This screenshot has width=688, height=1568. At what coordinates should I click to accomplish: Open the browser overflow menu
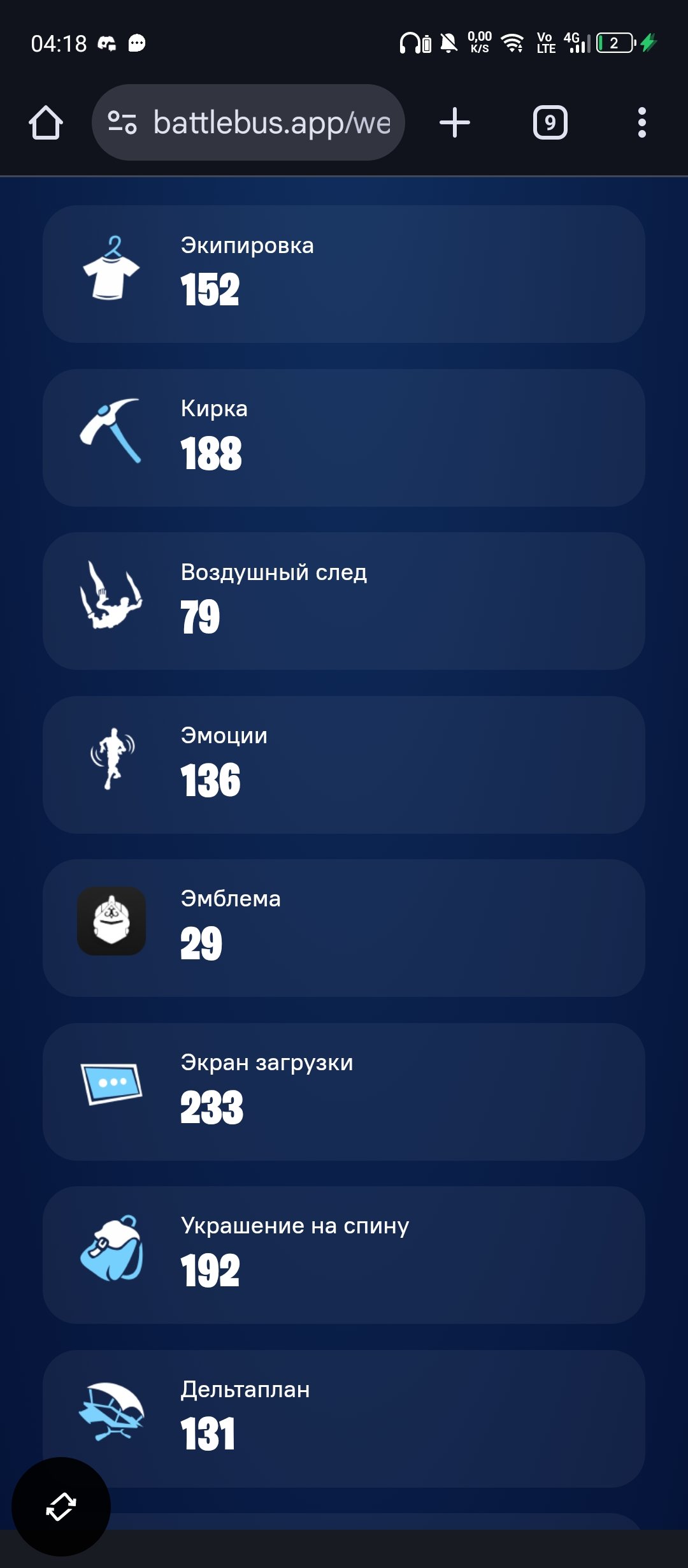(641, 122)
